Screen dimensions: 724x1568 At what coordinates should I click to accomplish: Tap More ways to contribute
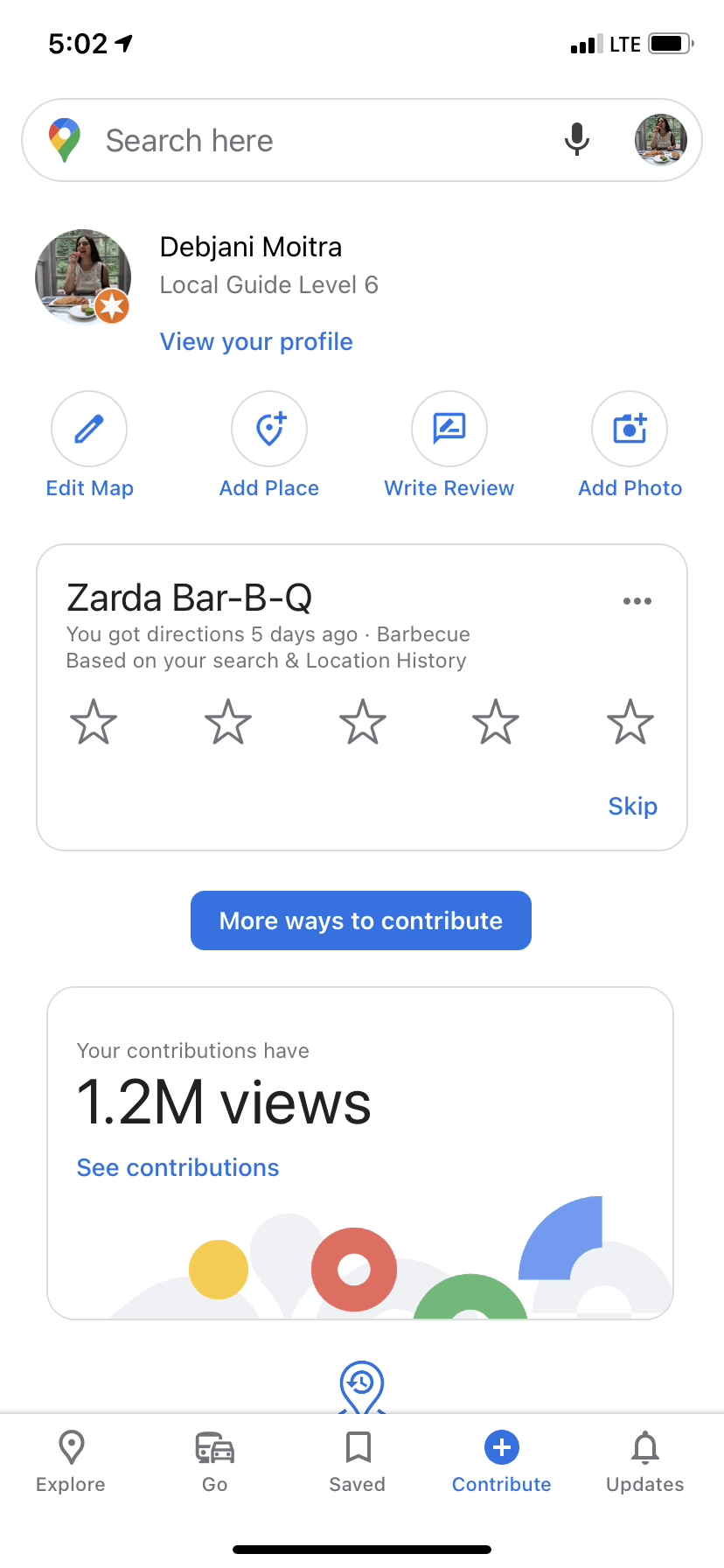pyautogui.click(x=361, y=920)
